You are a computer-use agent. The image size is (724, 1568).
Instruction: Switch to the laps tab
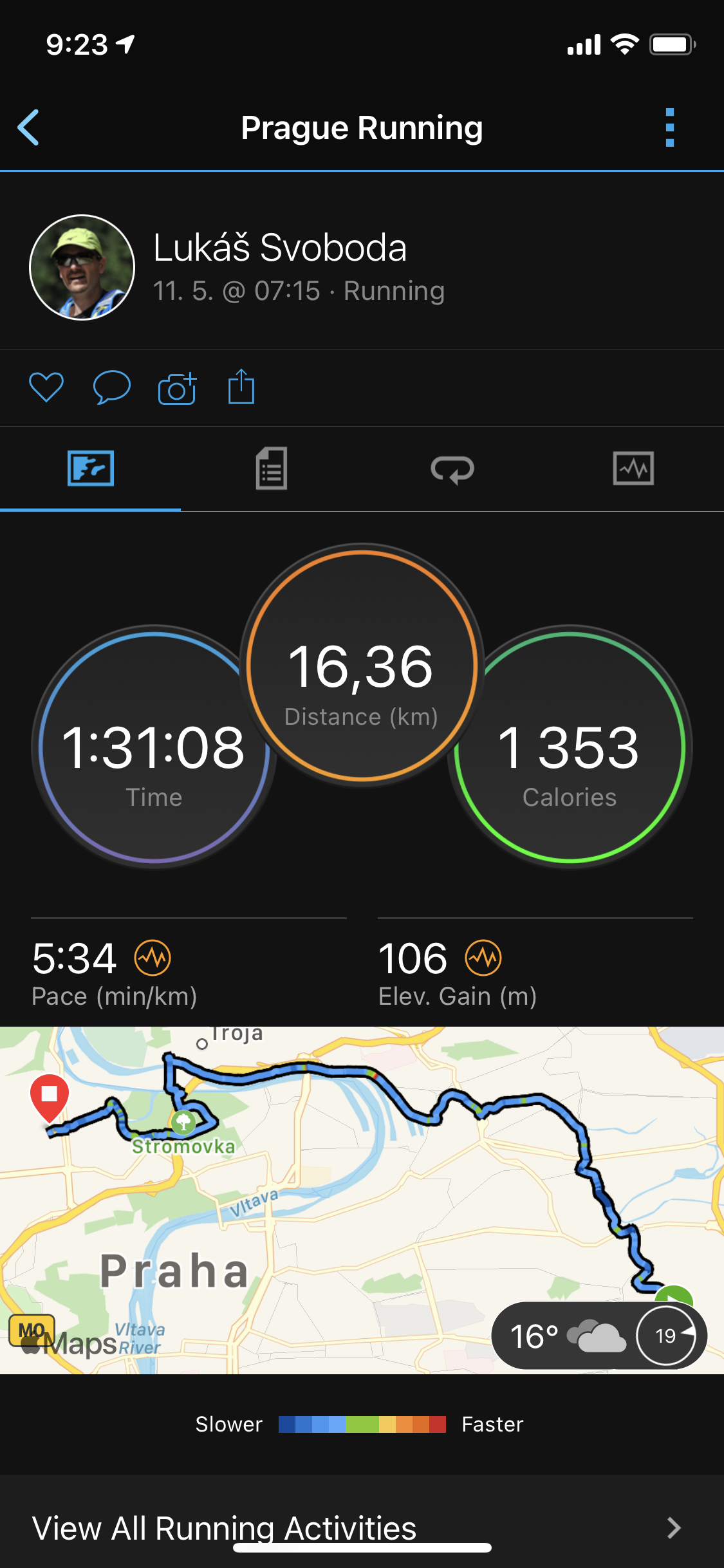452,469
